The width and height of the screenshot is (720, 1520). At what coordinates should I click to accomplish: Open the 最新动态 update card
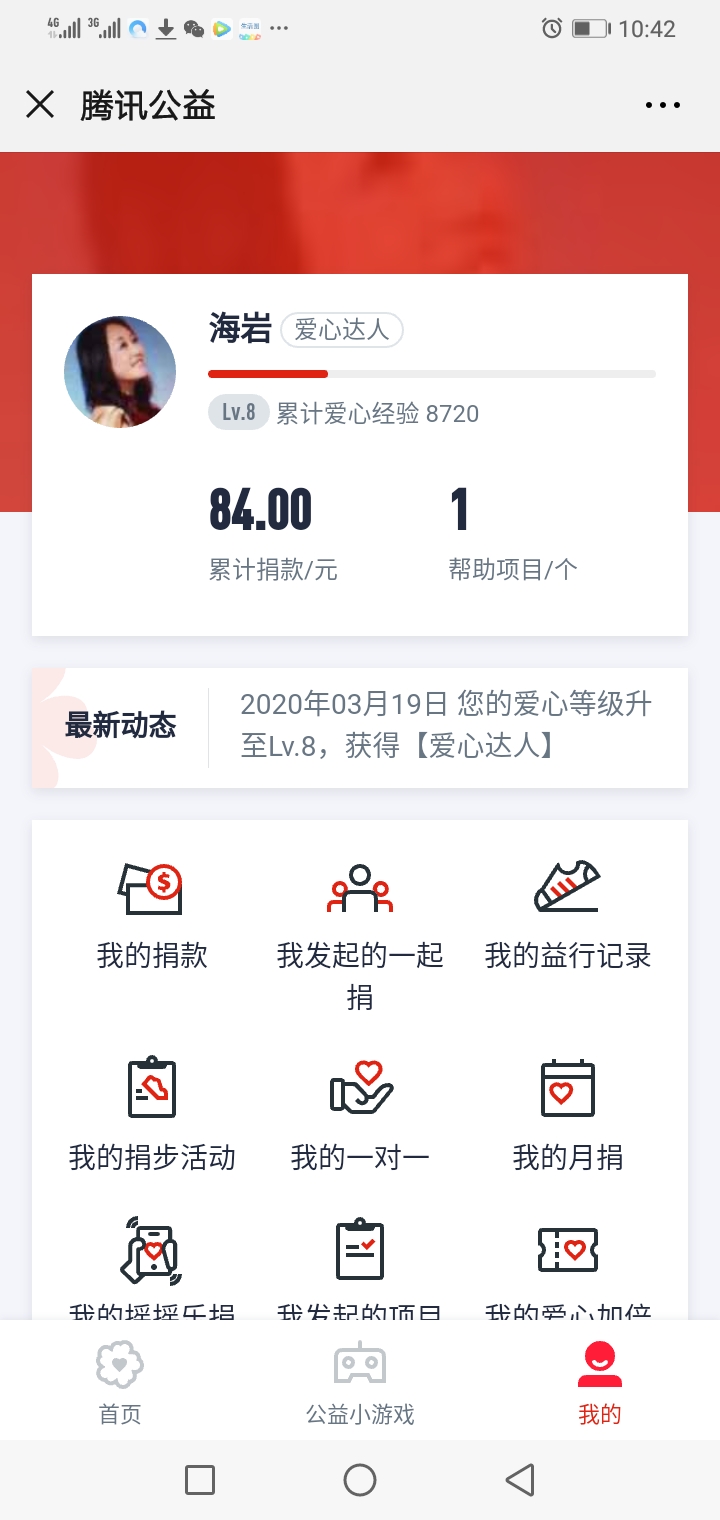(x=360, y=727)
